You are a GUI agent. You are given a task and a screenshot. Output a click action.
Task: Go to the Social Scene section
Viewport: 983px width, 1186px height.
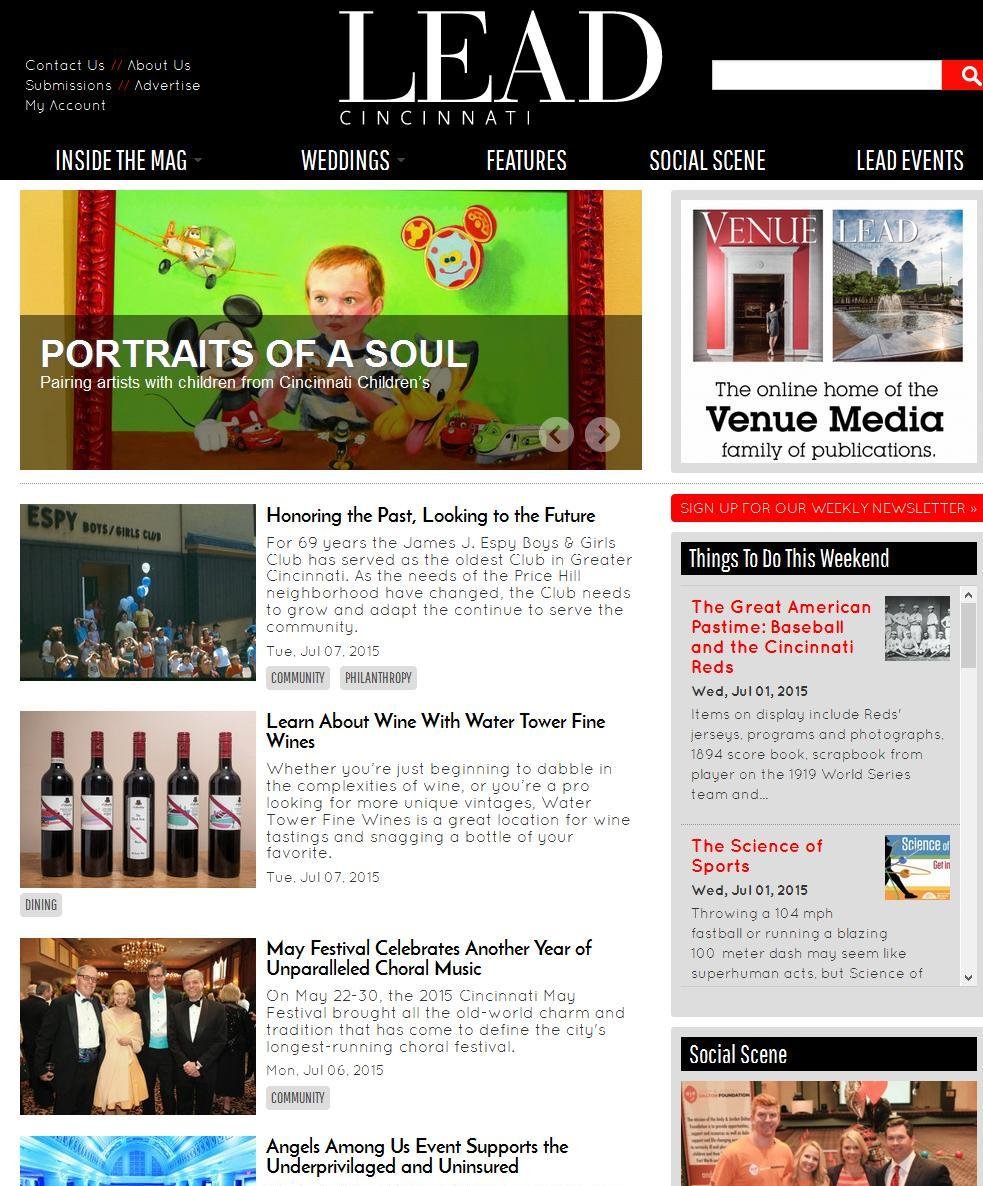(707, 160)
